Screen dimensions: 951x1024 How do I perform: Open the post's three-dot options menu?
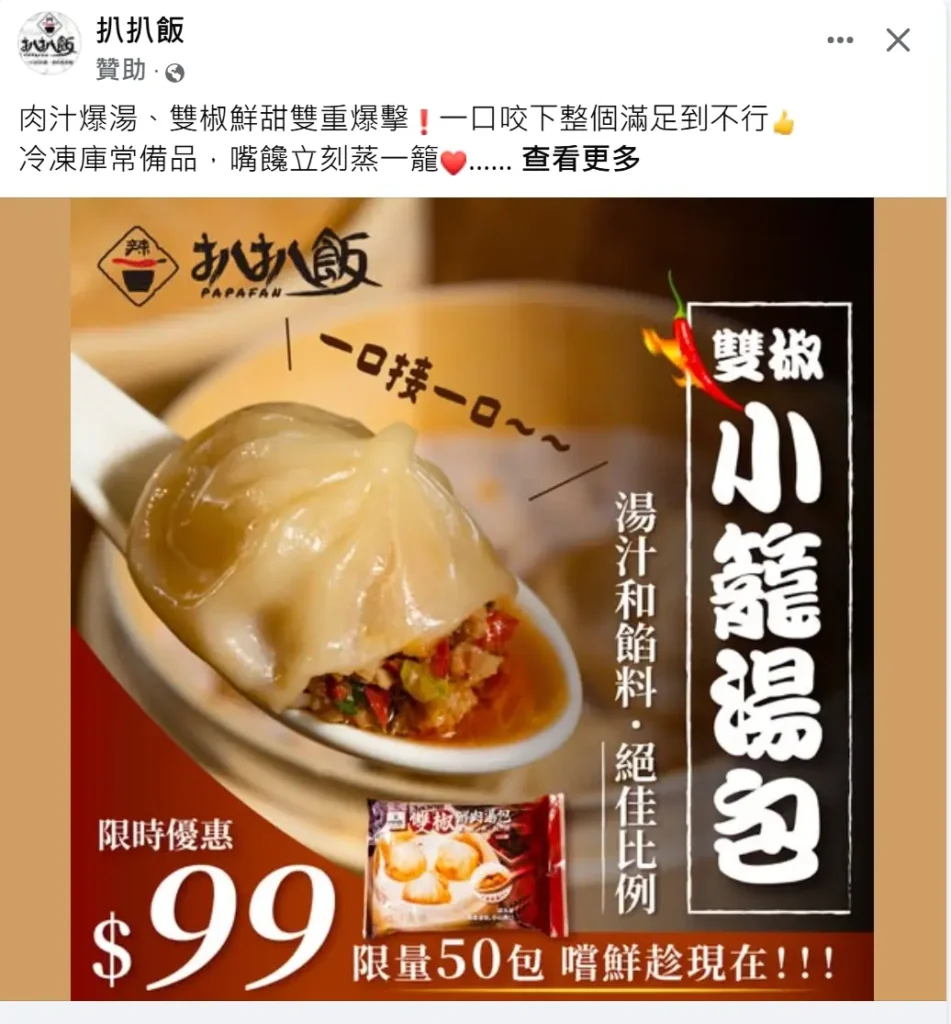point(840,40)
